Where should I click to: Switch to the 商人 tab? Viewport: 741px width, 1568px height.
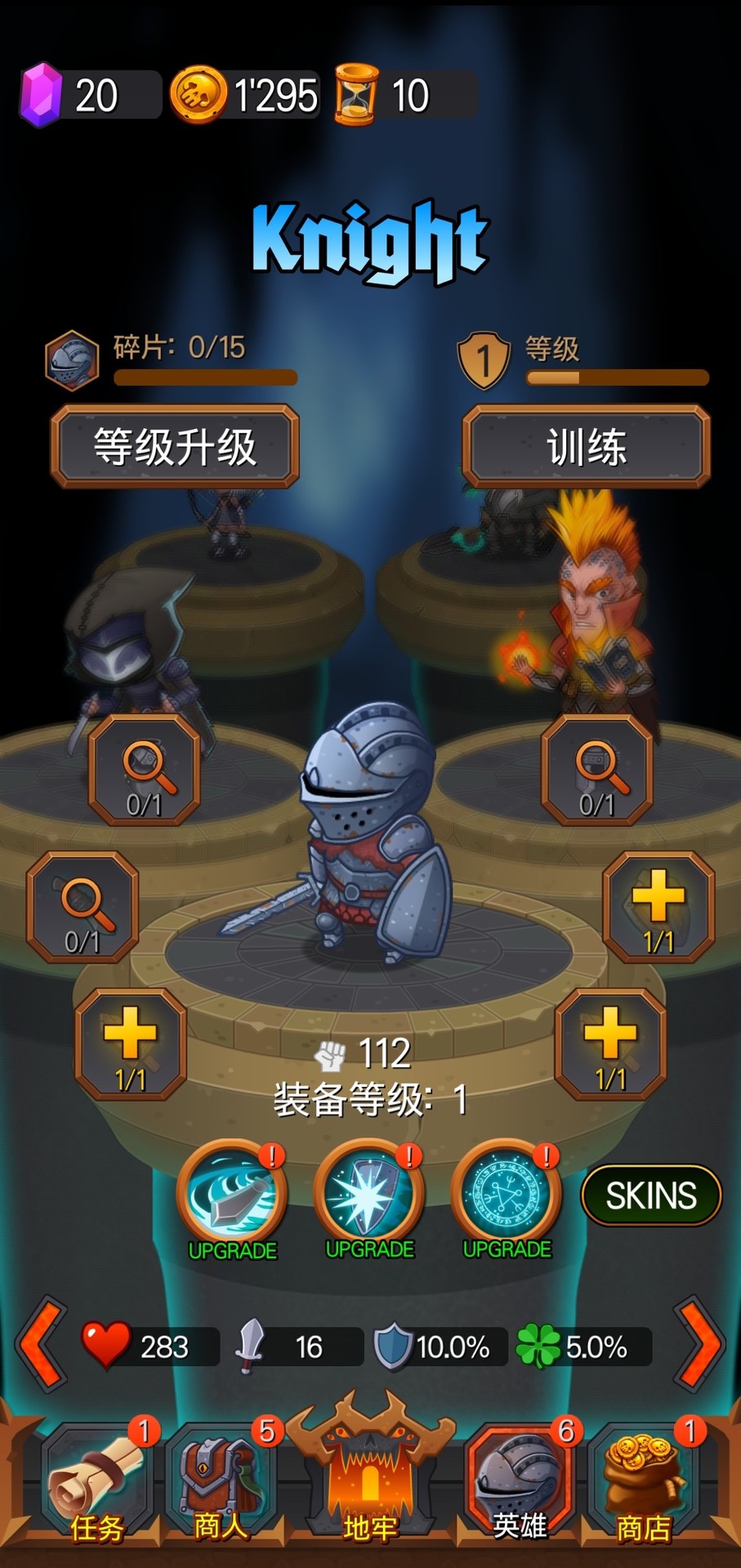coord(221,1485)
